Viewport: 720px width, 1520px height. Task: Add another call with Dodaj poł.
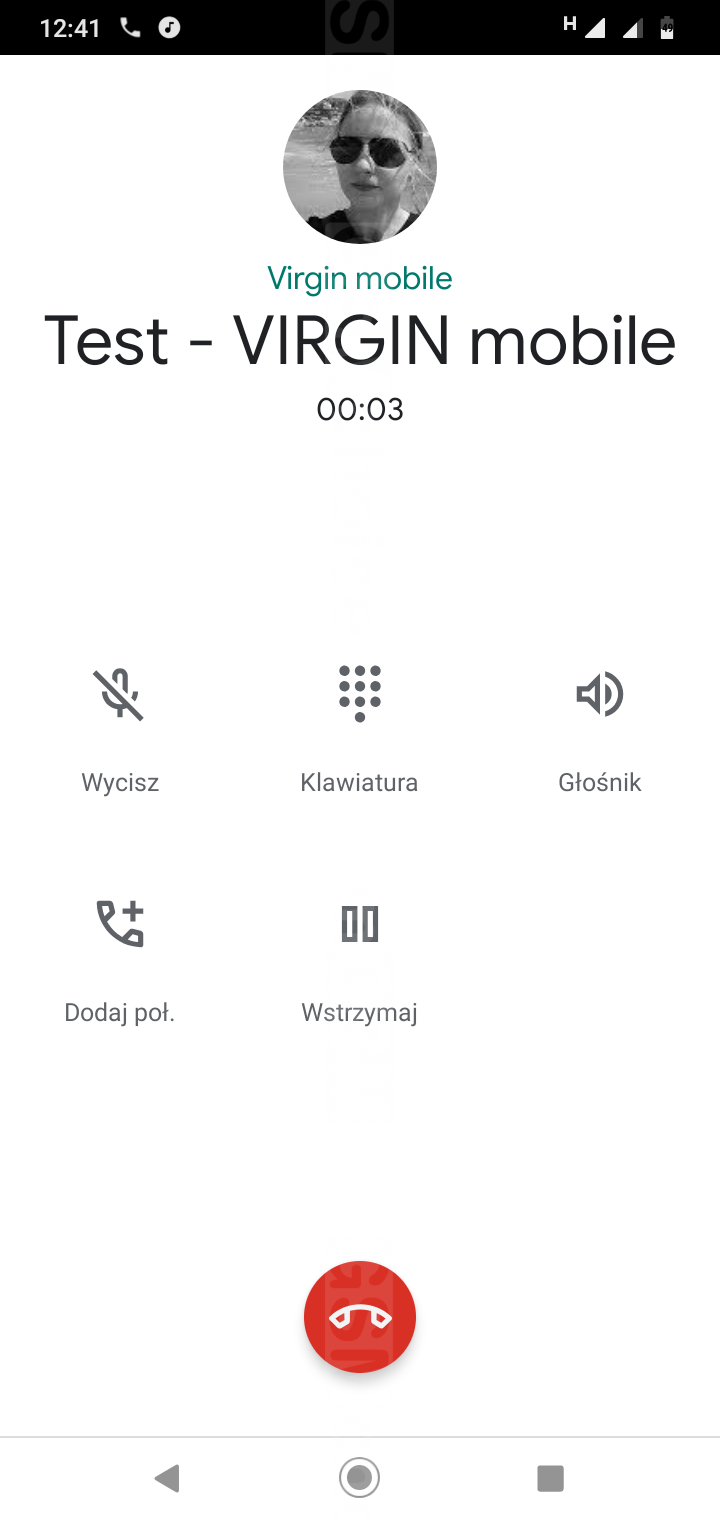coord(120,923)
